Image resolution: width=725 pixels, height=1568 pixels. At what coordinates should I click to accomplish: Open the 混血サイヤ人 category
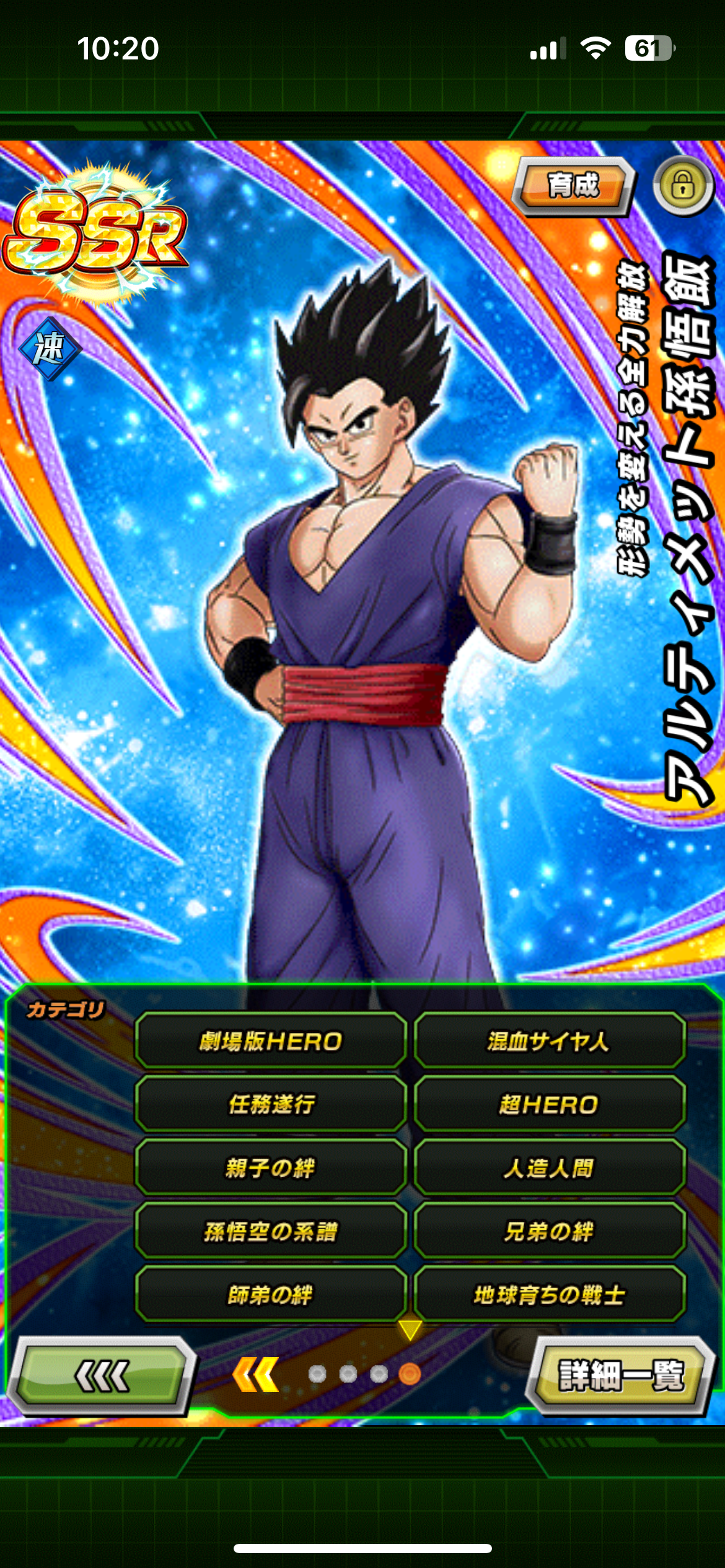point(549,1041)
